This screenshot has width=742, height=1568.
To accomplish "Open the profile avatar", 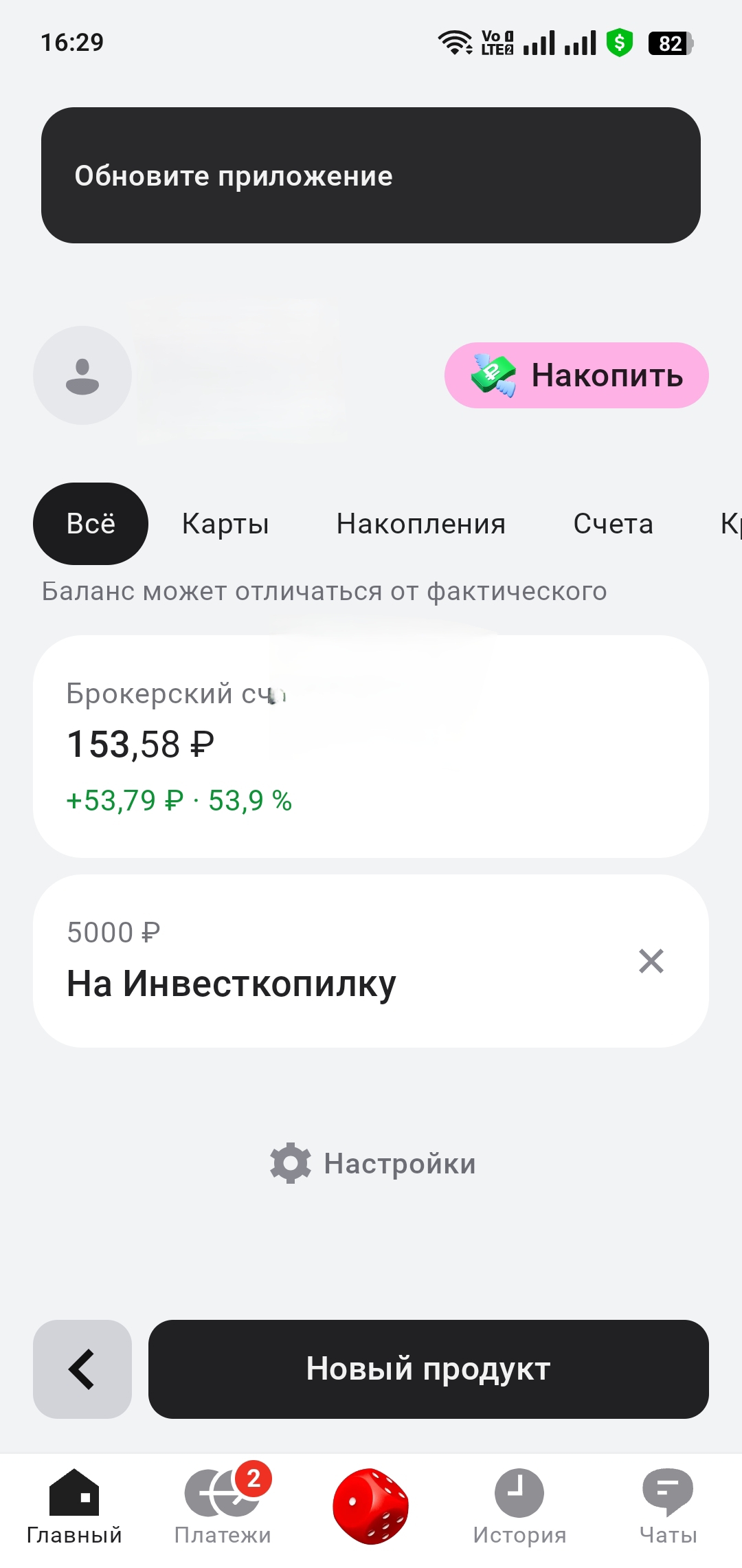I will (82, 375).
